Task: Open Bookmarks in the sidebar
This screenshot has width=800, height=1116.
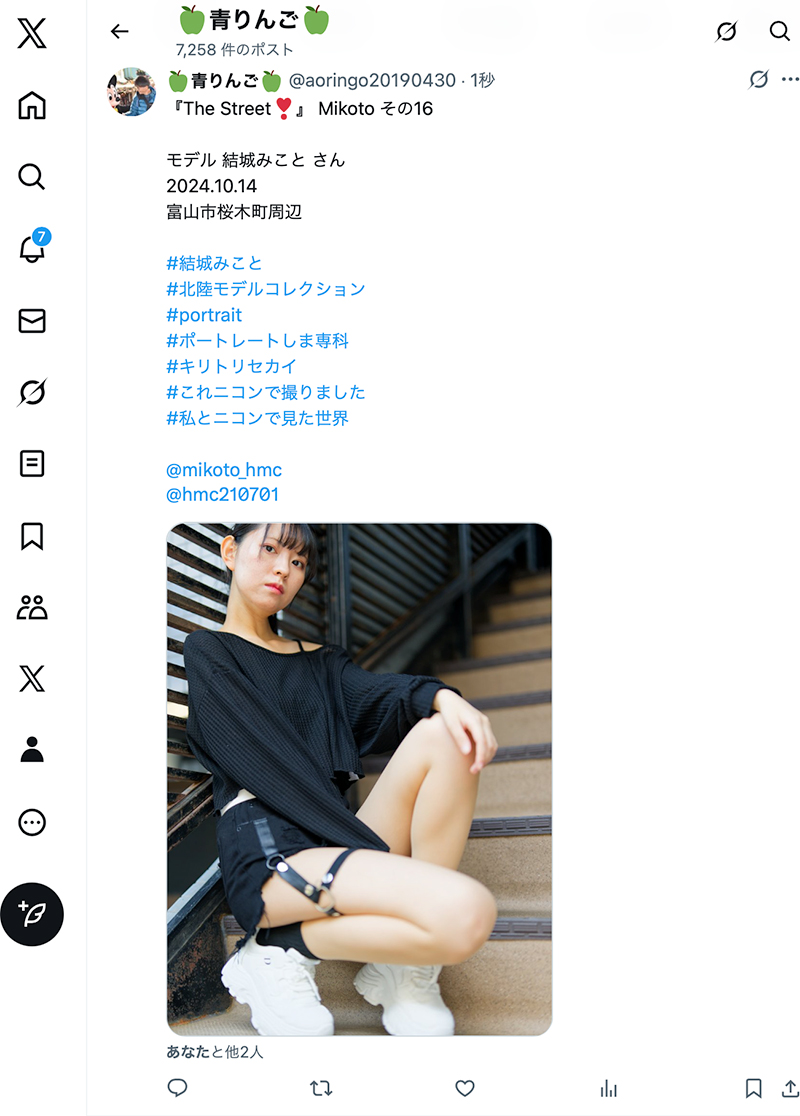Action: [32, 536]
